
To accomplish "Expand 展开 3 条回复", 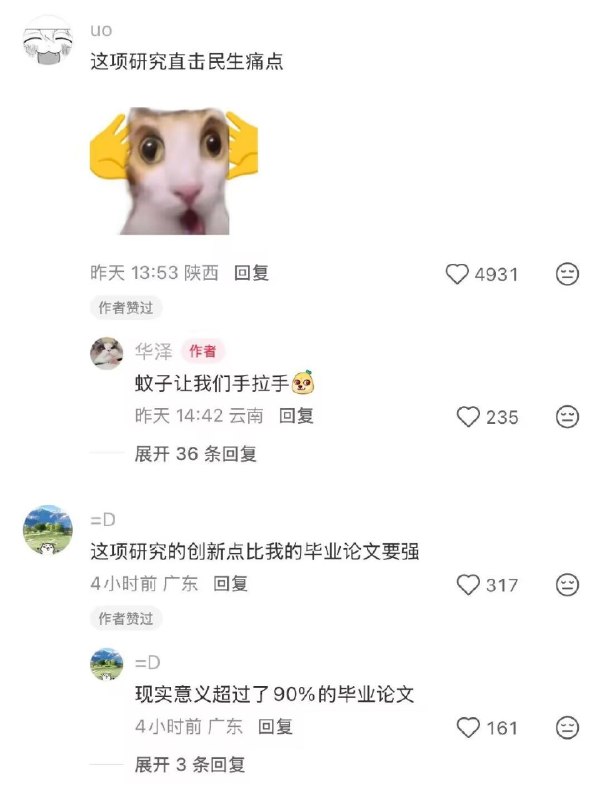I will [x=190, y=765].
